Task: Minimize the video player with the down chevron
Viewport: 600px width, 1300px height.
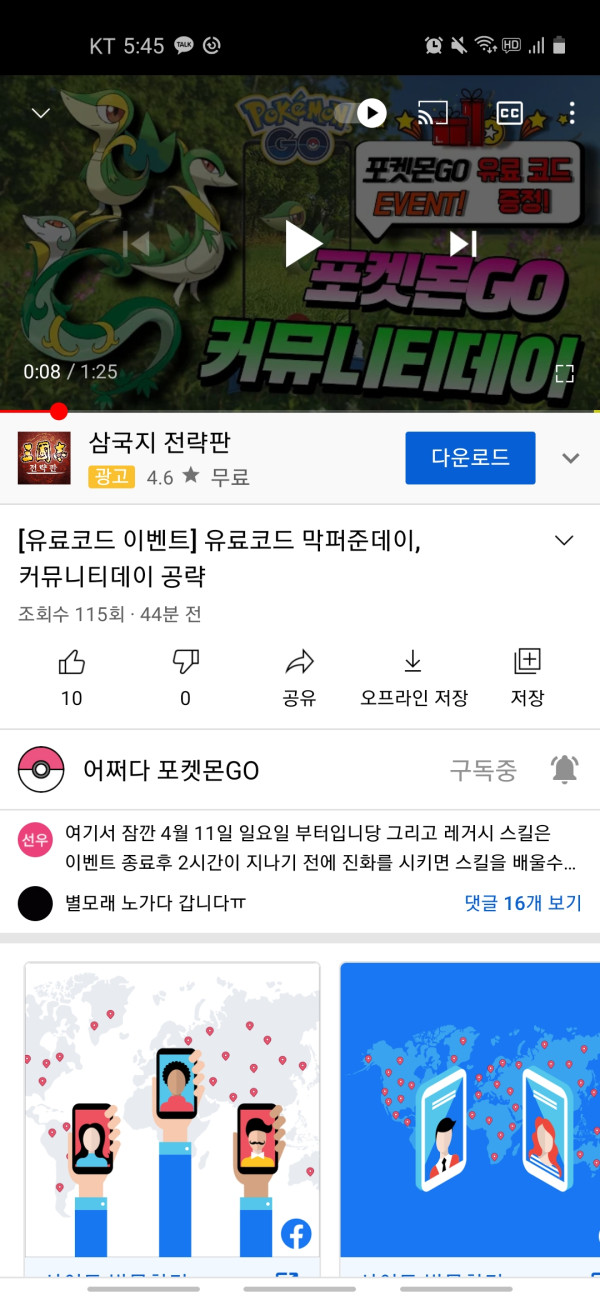Action: pyautogui.click(x=41, y=113)
